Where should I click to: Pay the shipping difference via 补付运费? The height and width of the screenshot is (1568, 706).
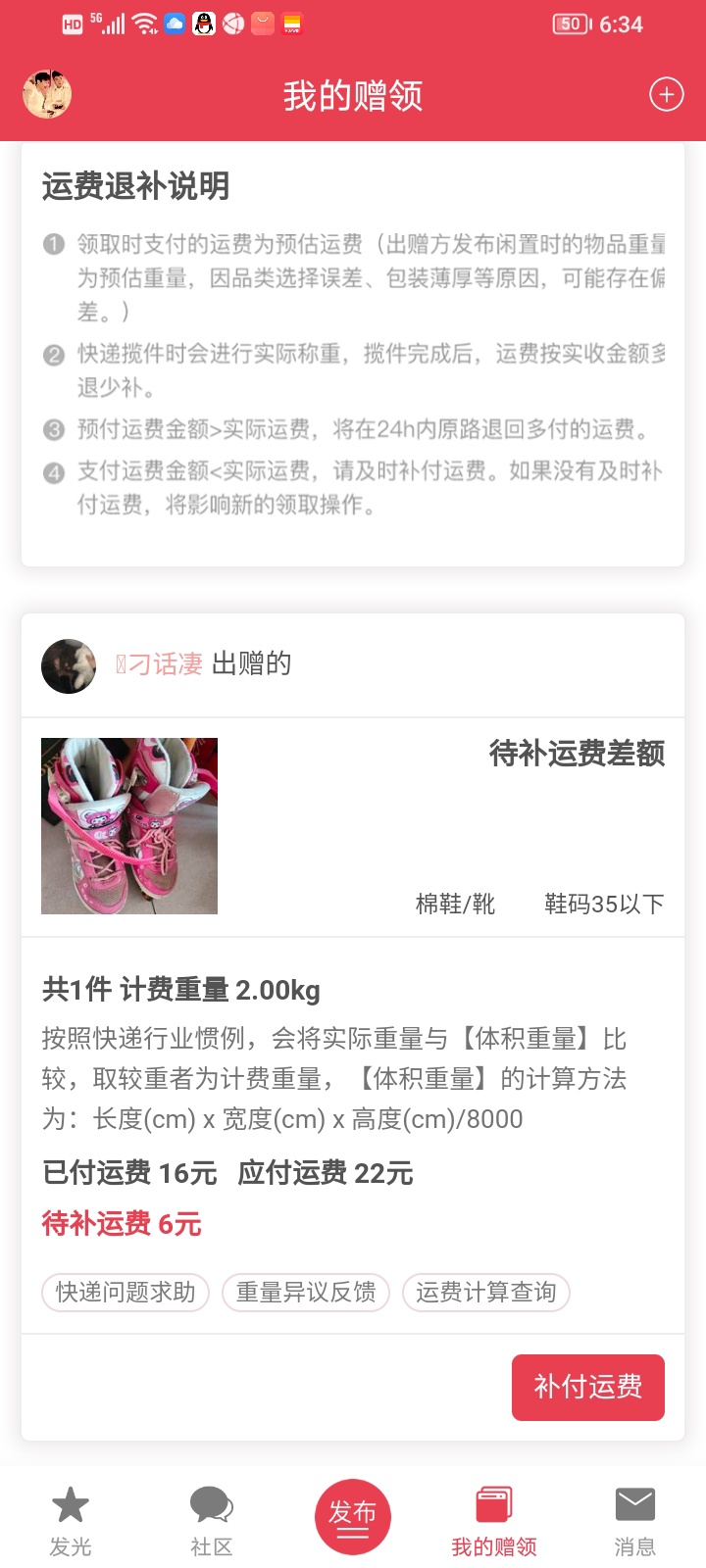[x=587, y=1387]
